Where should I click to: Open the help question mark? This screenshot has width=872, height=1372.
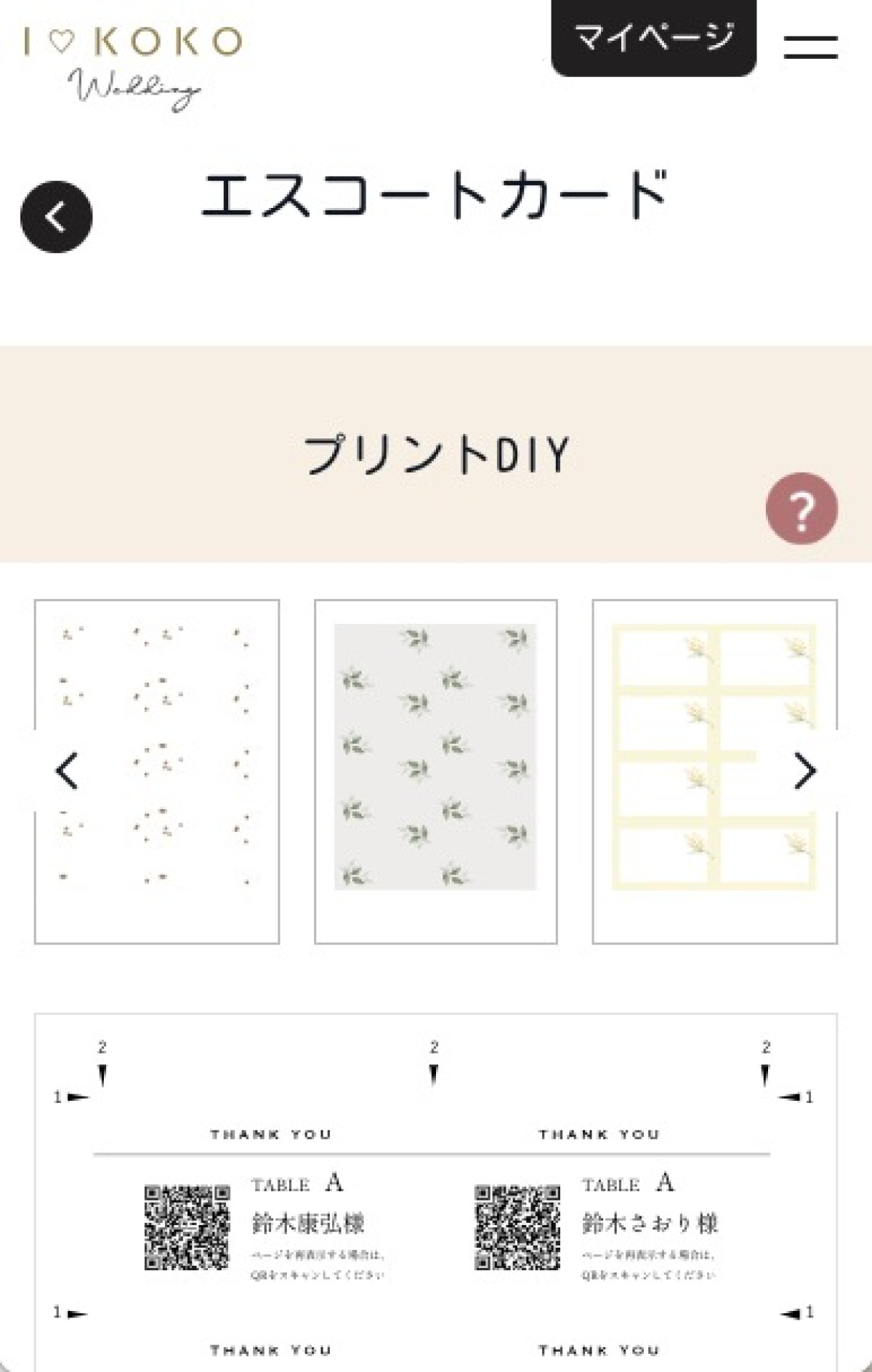[802, 509]
